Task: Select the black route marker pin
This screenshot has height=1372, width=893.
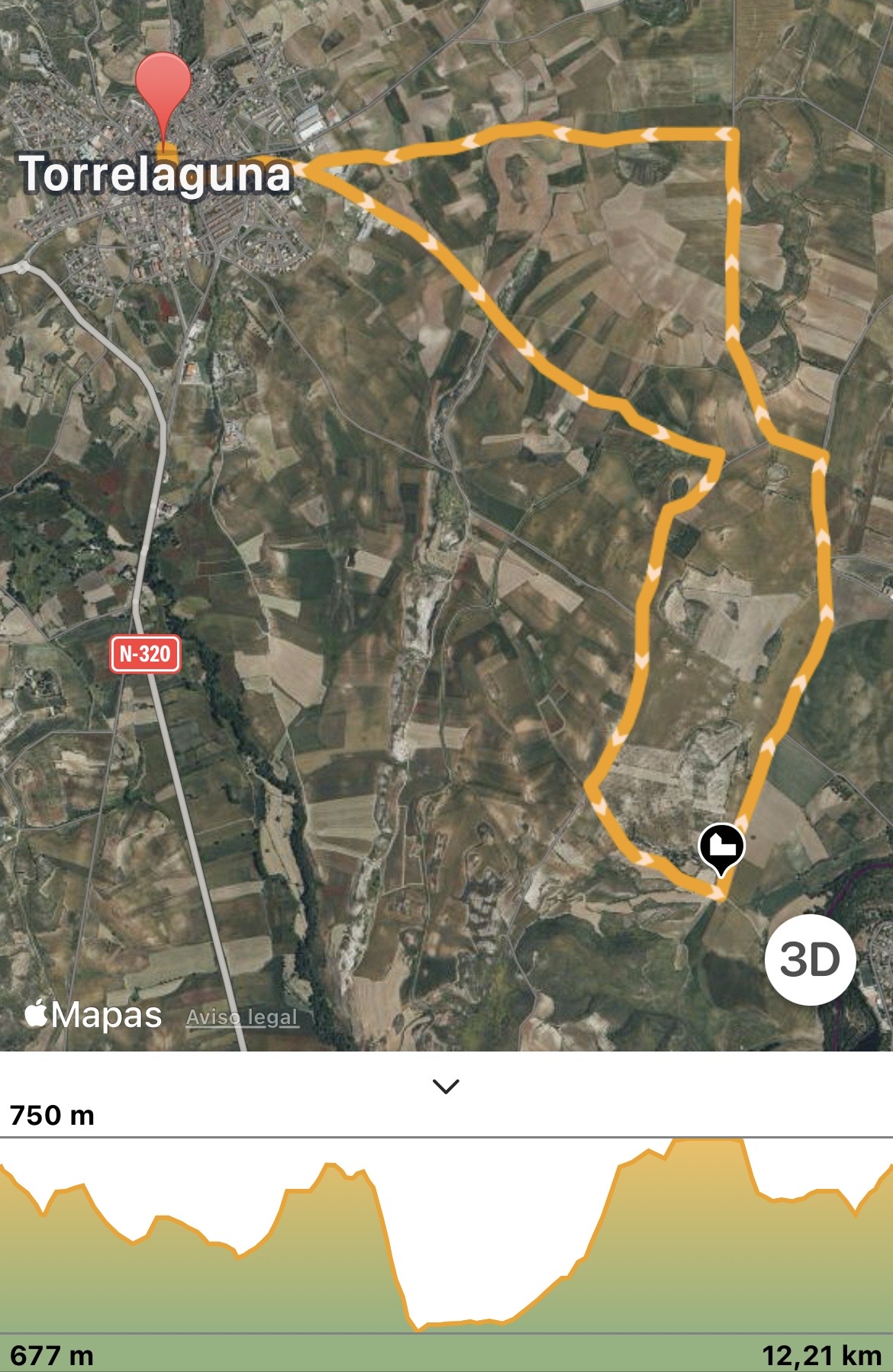Action: pos(721,847)
